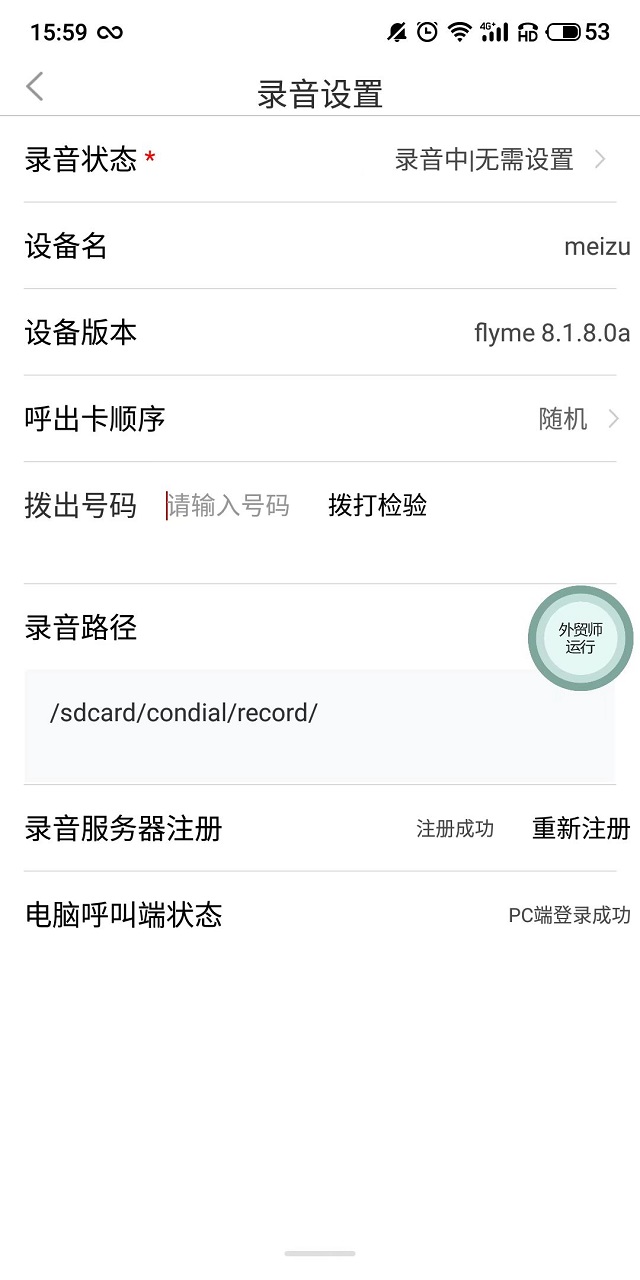Go back from 录音设置 screen
Viewport: 640px width, 1280px height.
pos(35,87)
